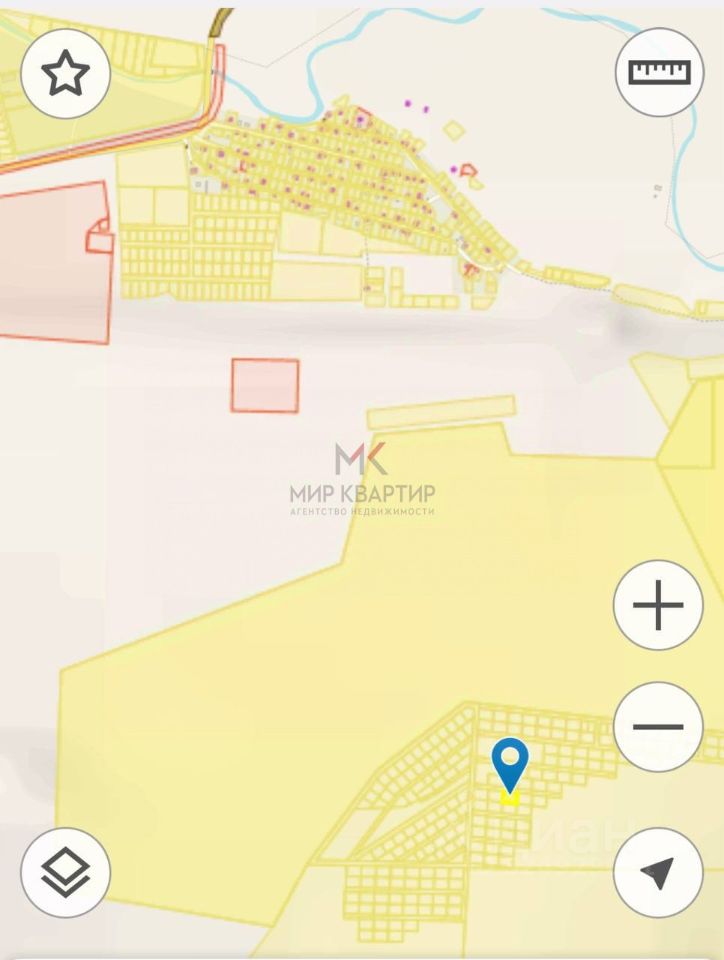The width and height of the screenshot is (724, 960).
Task: Add this location to favorites with the star
Action: point(66,73)
